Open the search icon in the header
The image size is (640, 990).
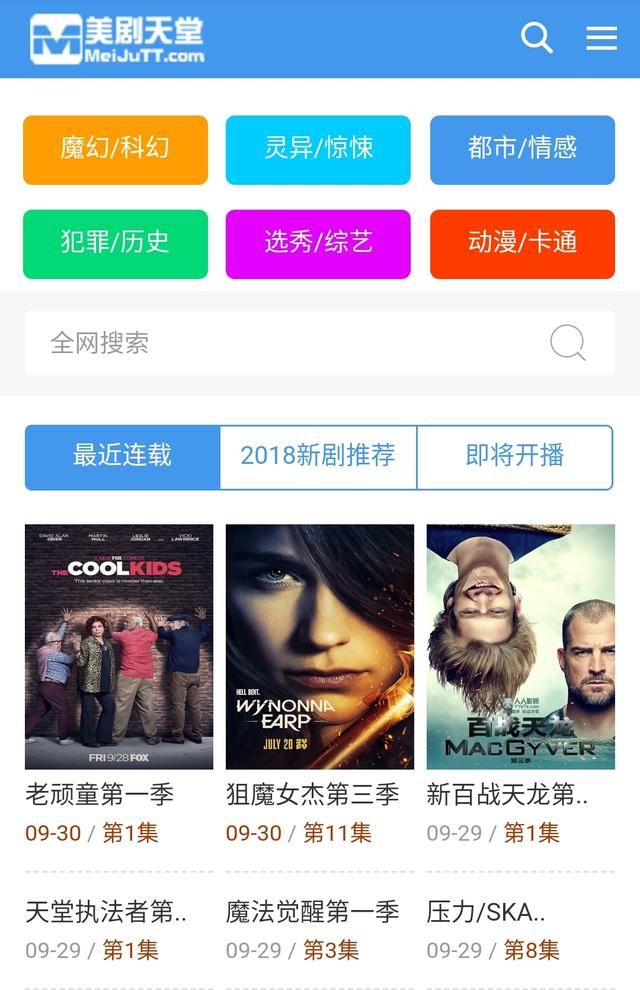(x=537, y=38)
